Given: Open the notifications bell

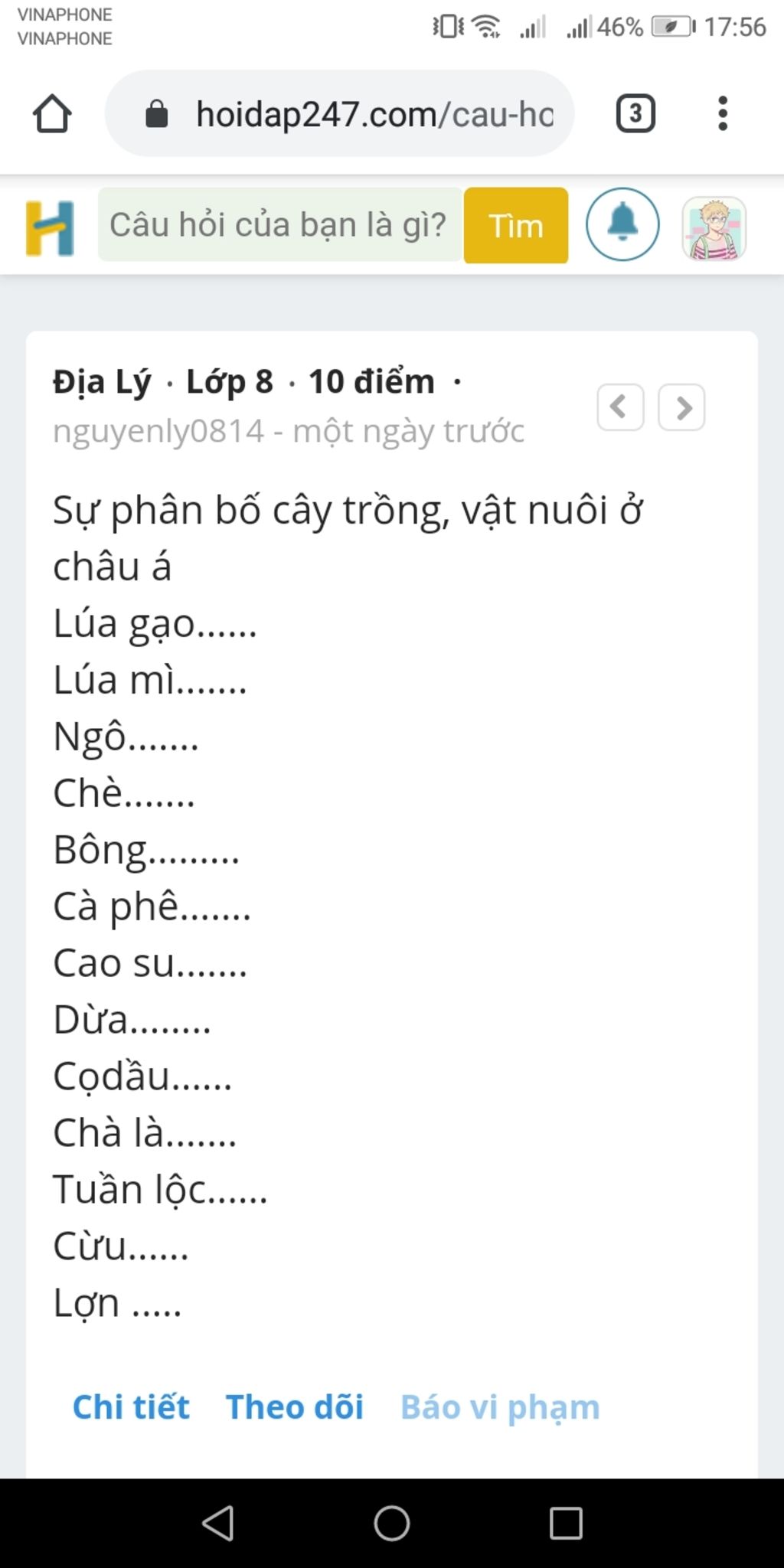Looking at the screenshot, I should (x=622, y=224).
